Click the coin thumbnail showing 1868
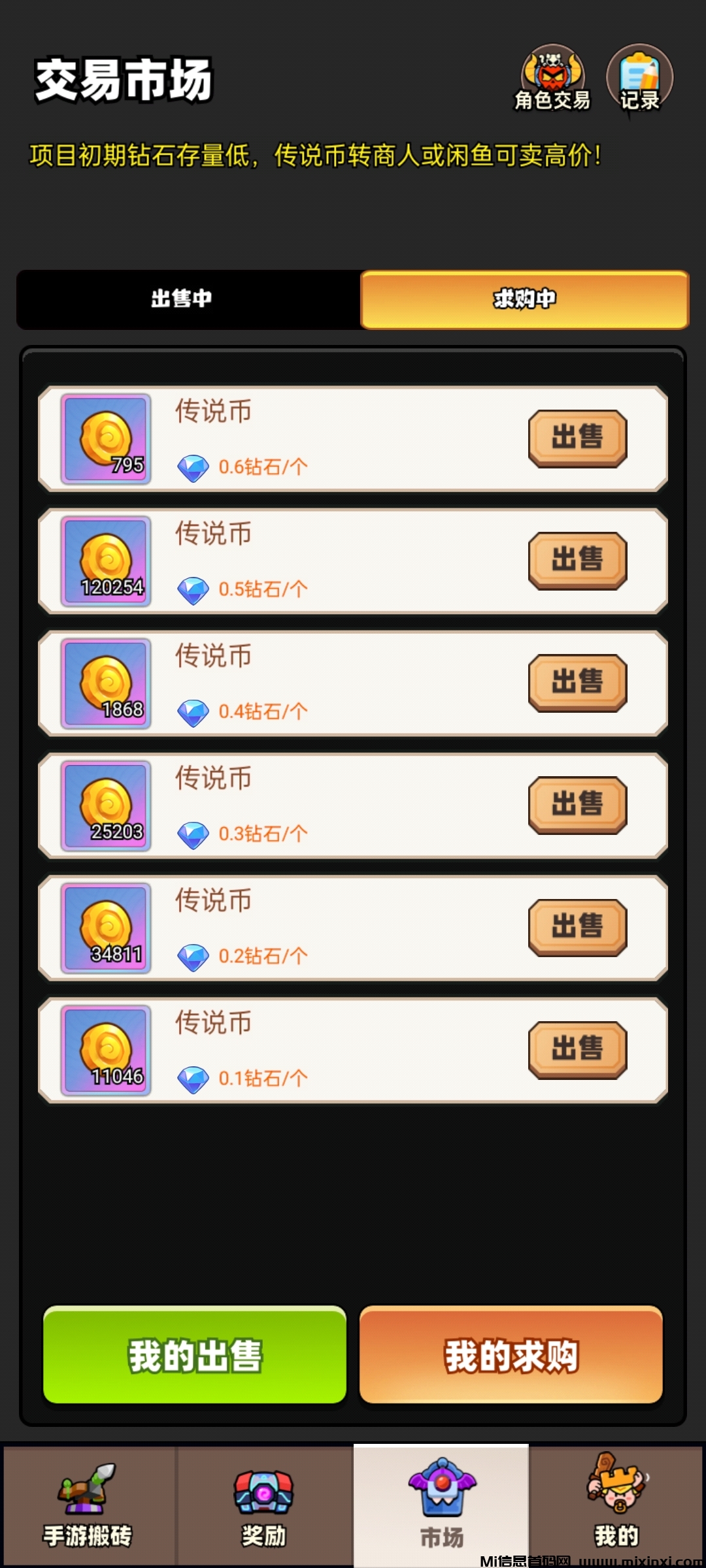706x1568 pixels. tap(105, 683)
